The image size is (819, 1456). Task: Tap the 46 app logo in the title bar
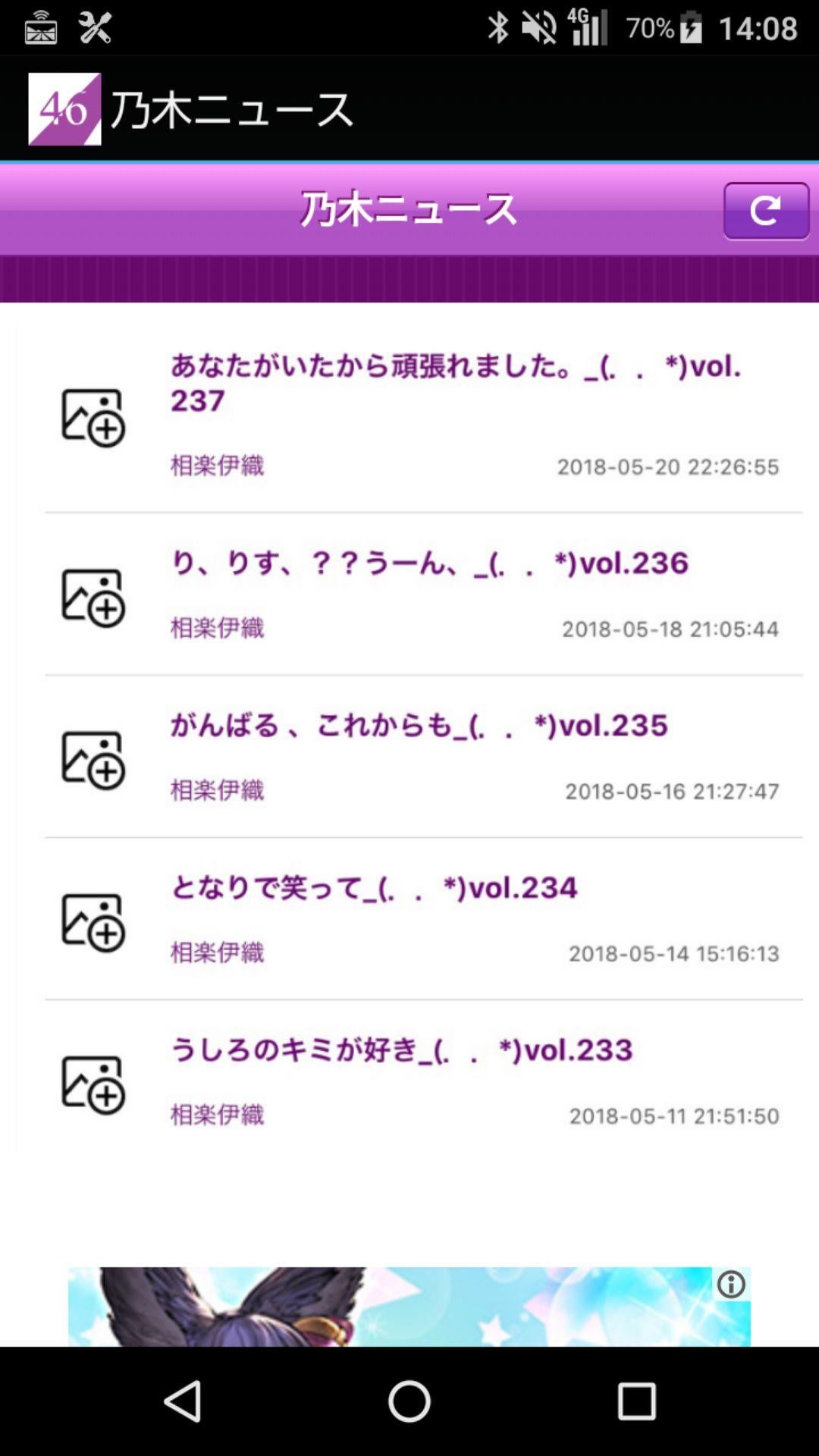(x=64, y=110)
